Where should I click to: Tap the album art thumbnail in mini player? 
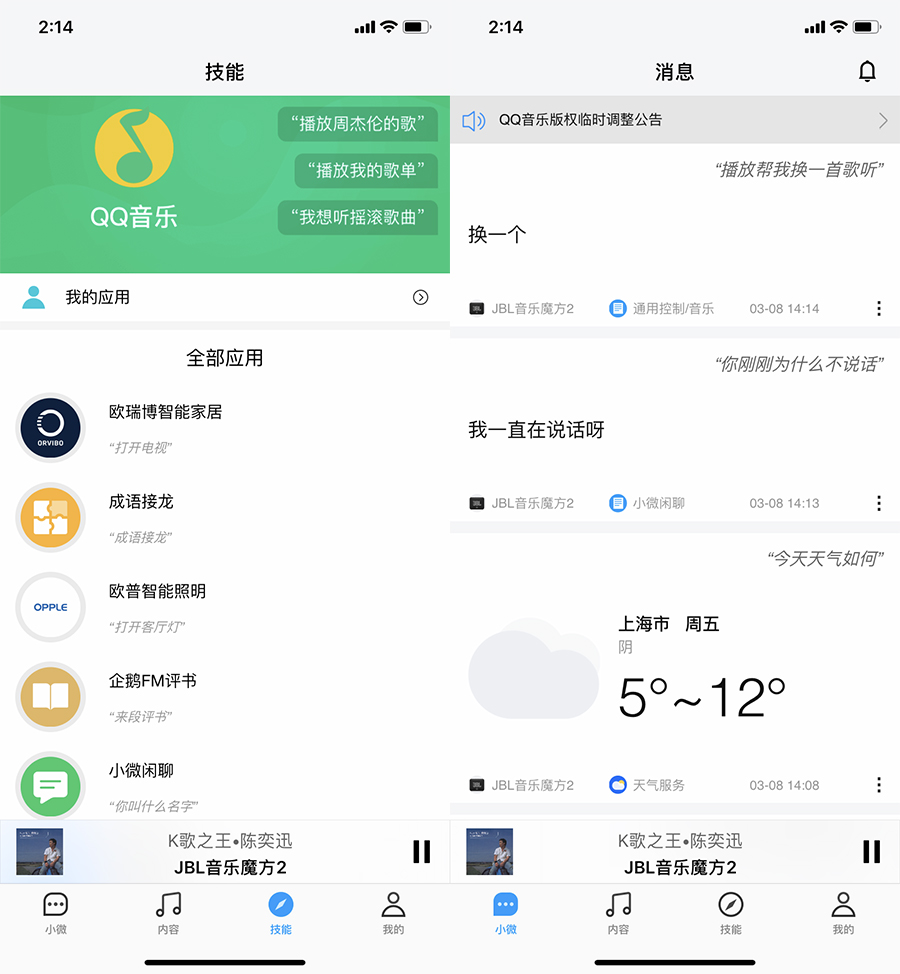click(x=38, y=851)
